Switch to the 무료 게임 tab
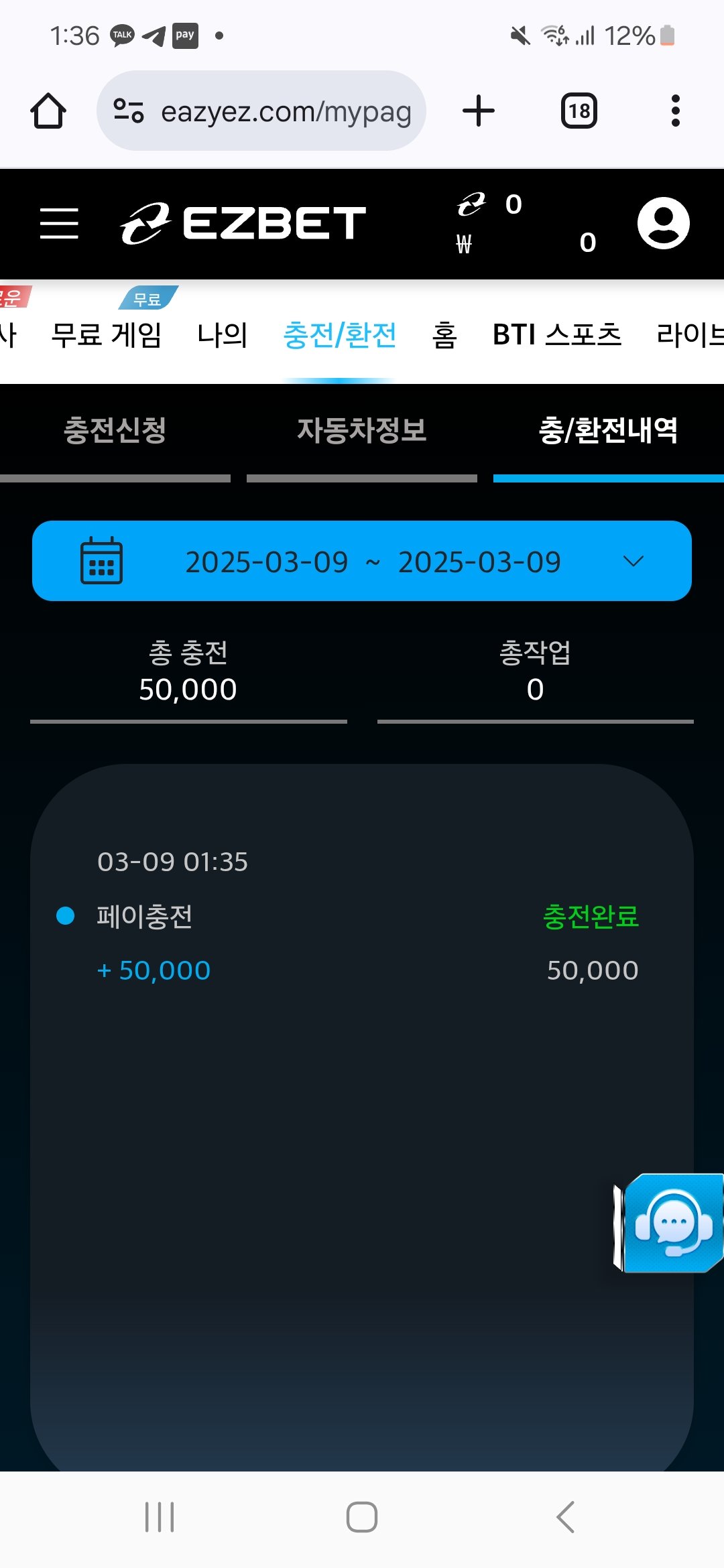This screenshot has width=724, height=1568. (x=107, y=334)
